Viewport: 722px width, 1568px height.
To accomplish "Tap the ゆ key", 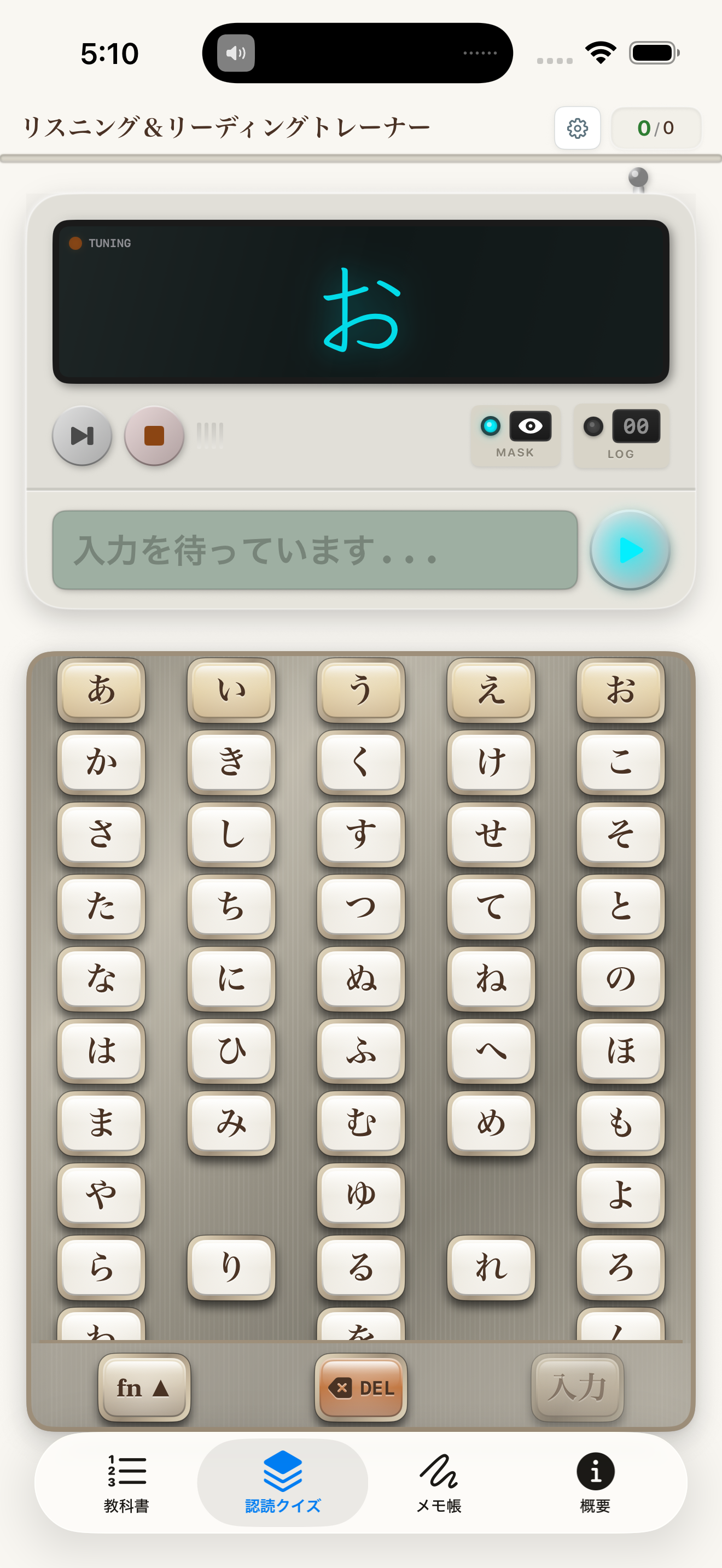I will (361, 1194).
